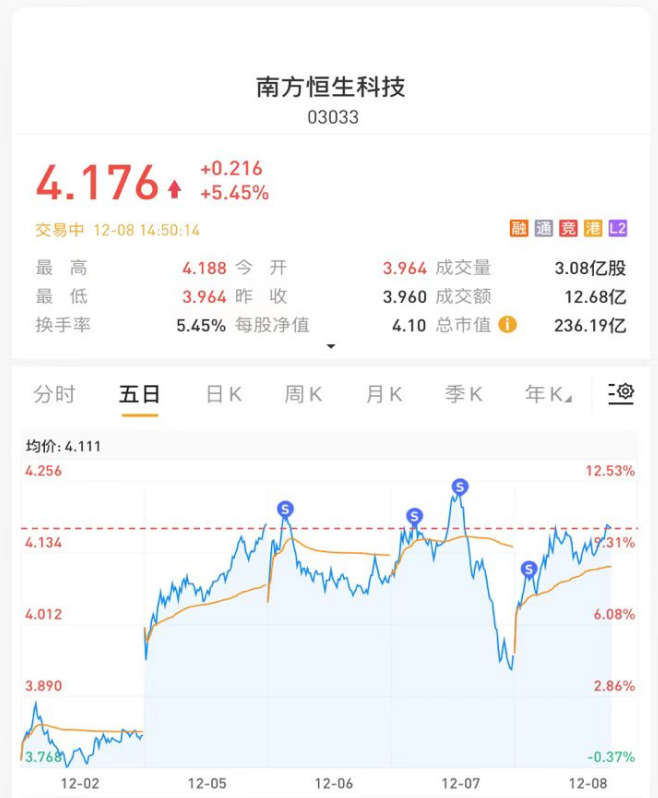Open chart settings gear icon
Viewport: 658px width, 798px height.
coord(622,393)
